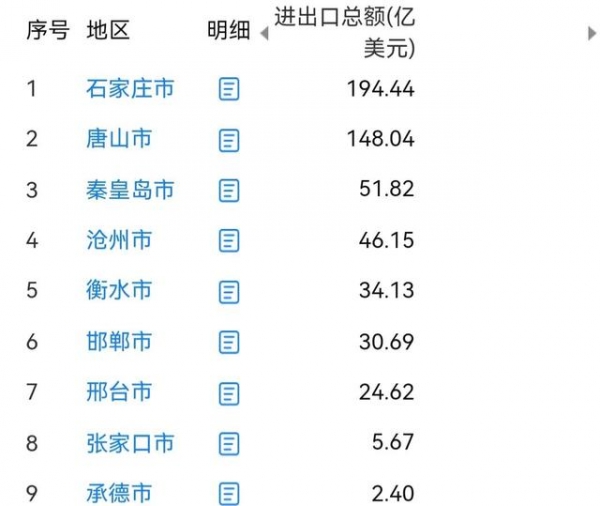Open the detail icon for 衡水市

(x=229, y=292)
